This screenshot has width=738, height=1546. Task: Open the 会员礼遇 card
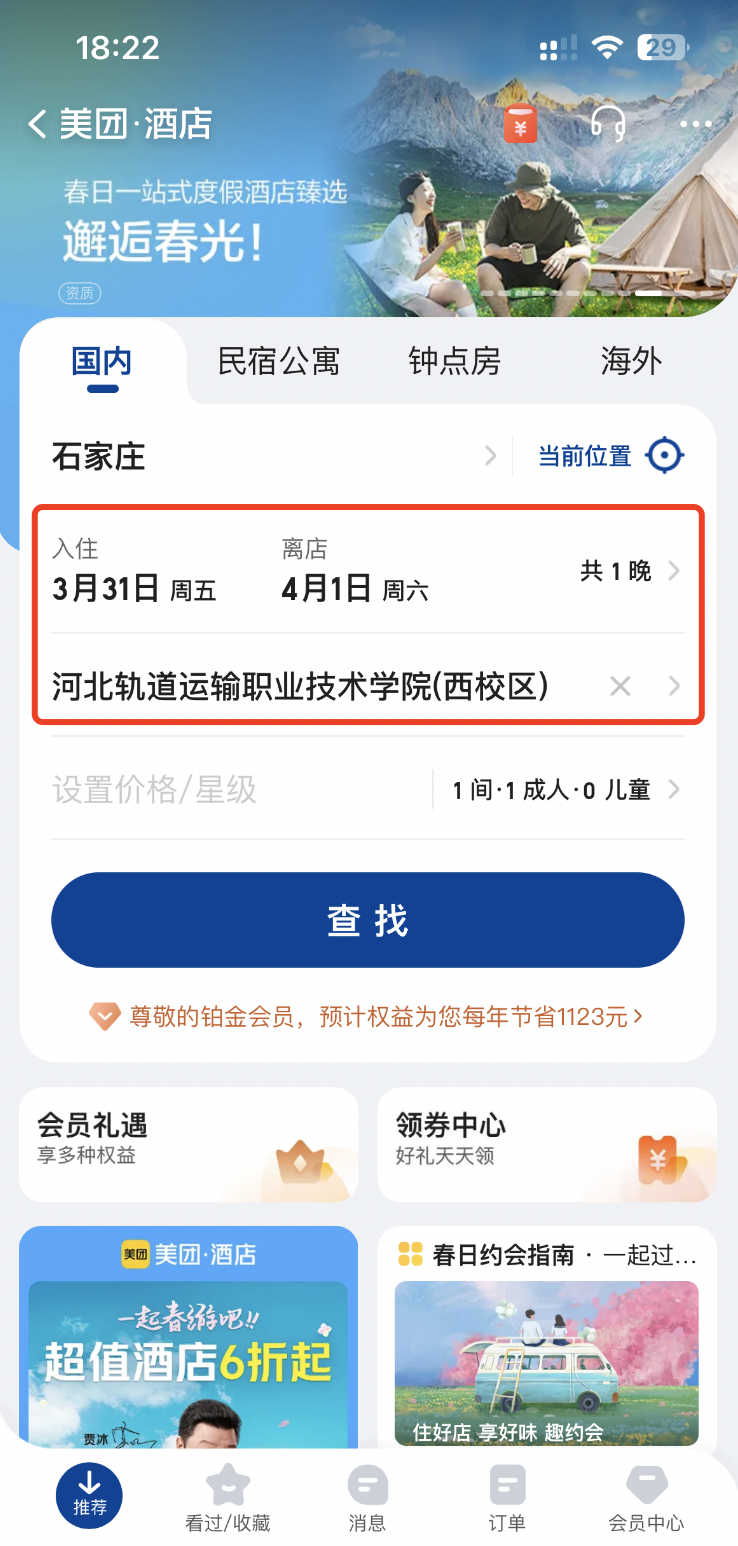(x=189, y=1144)
